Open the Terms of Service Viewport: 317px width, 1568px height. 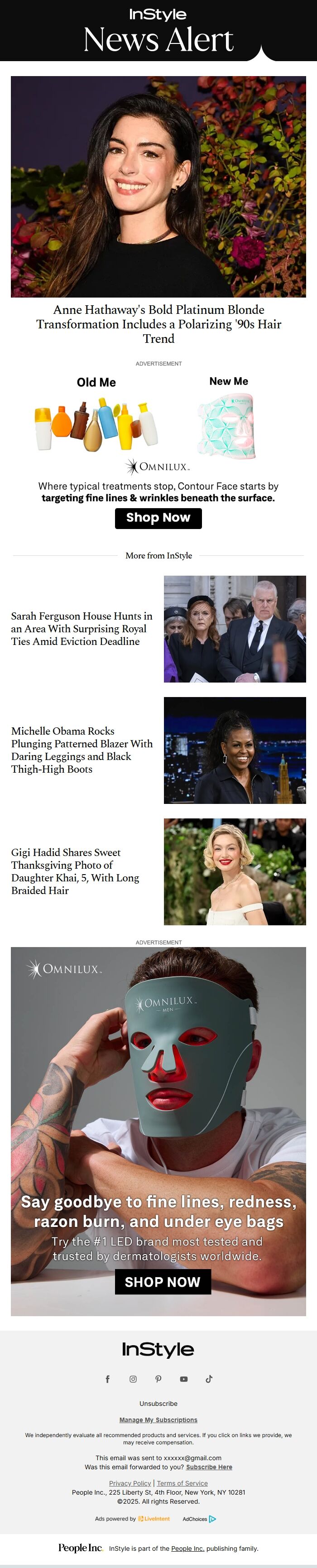tap(182, 1483)
